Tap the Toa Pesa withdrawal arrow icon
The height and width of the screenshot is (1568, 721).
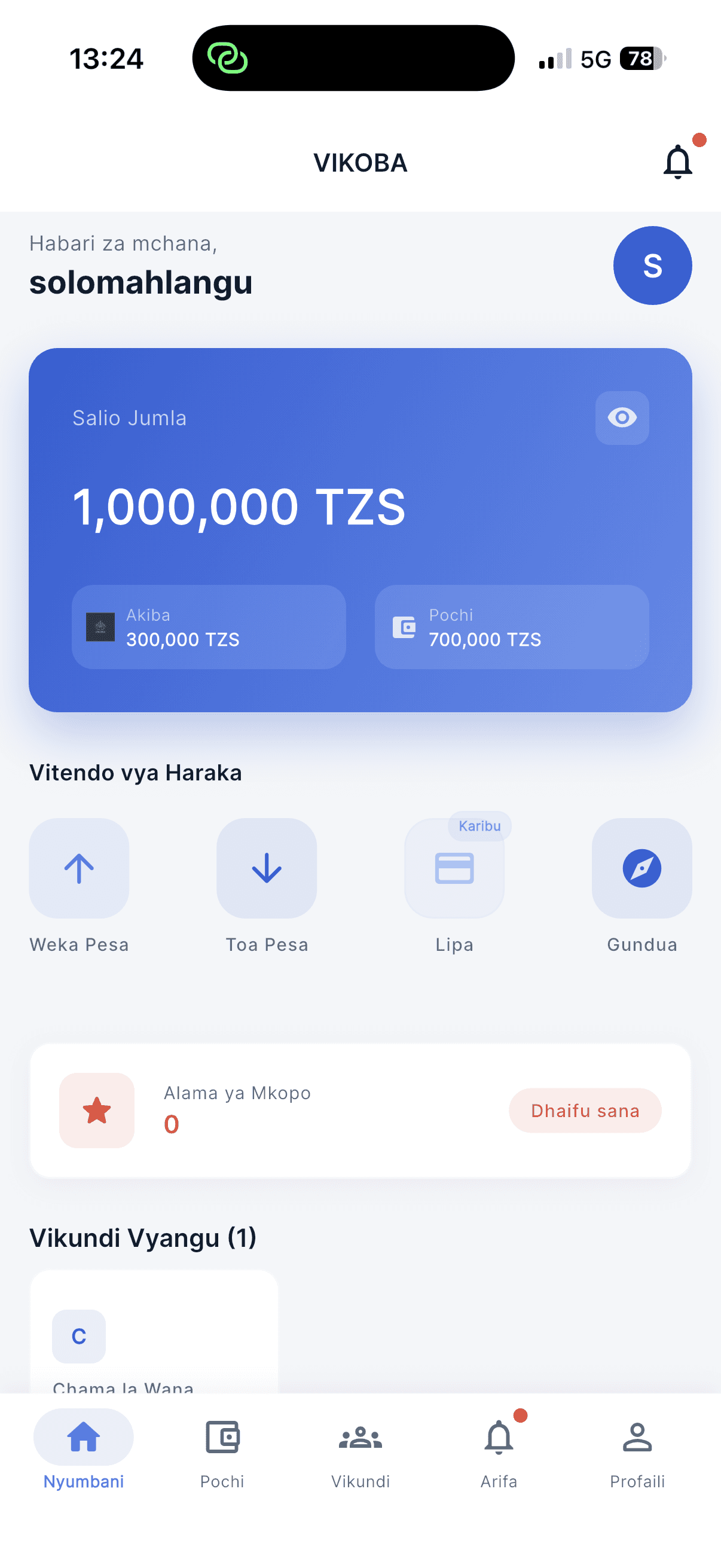267,868
